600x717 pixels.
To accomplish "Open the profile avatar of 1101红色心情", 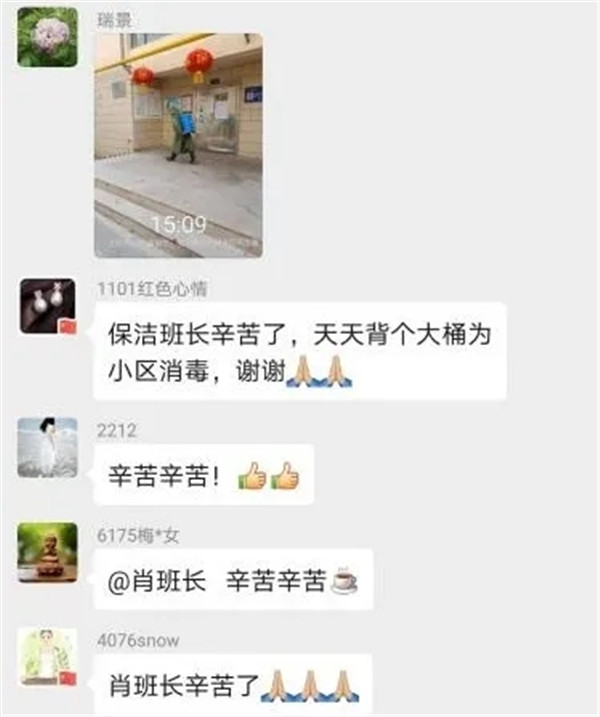I will [x=47, y=307].
